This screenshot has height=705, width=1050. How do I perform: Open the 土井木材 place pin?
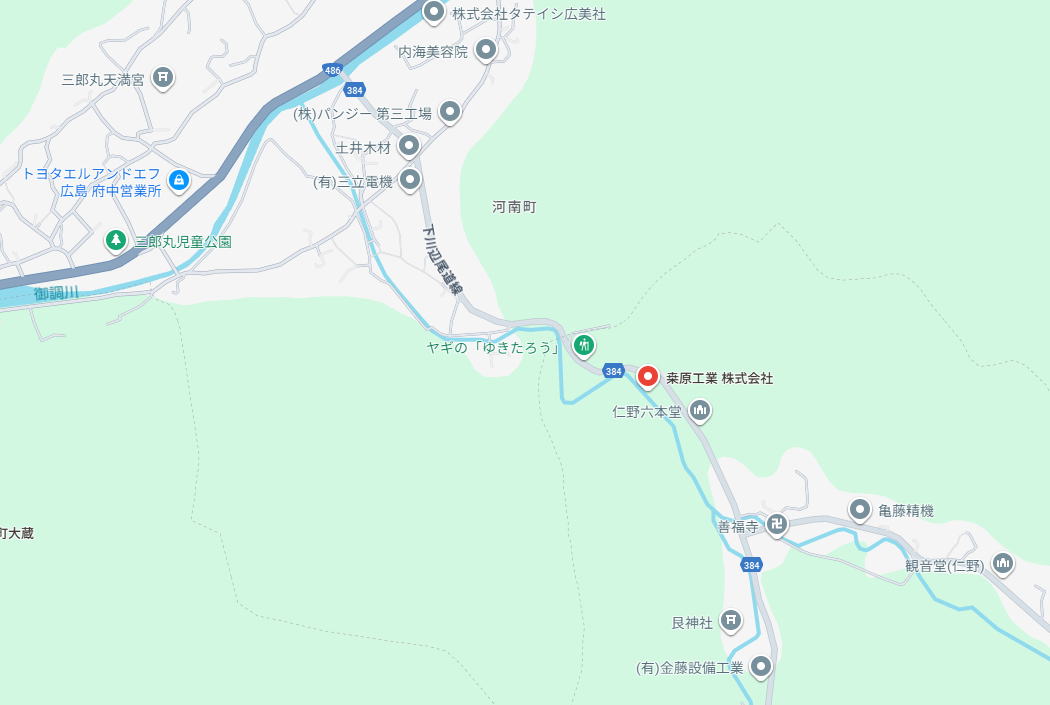pos(409,146)
